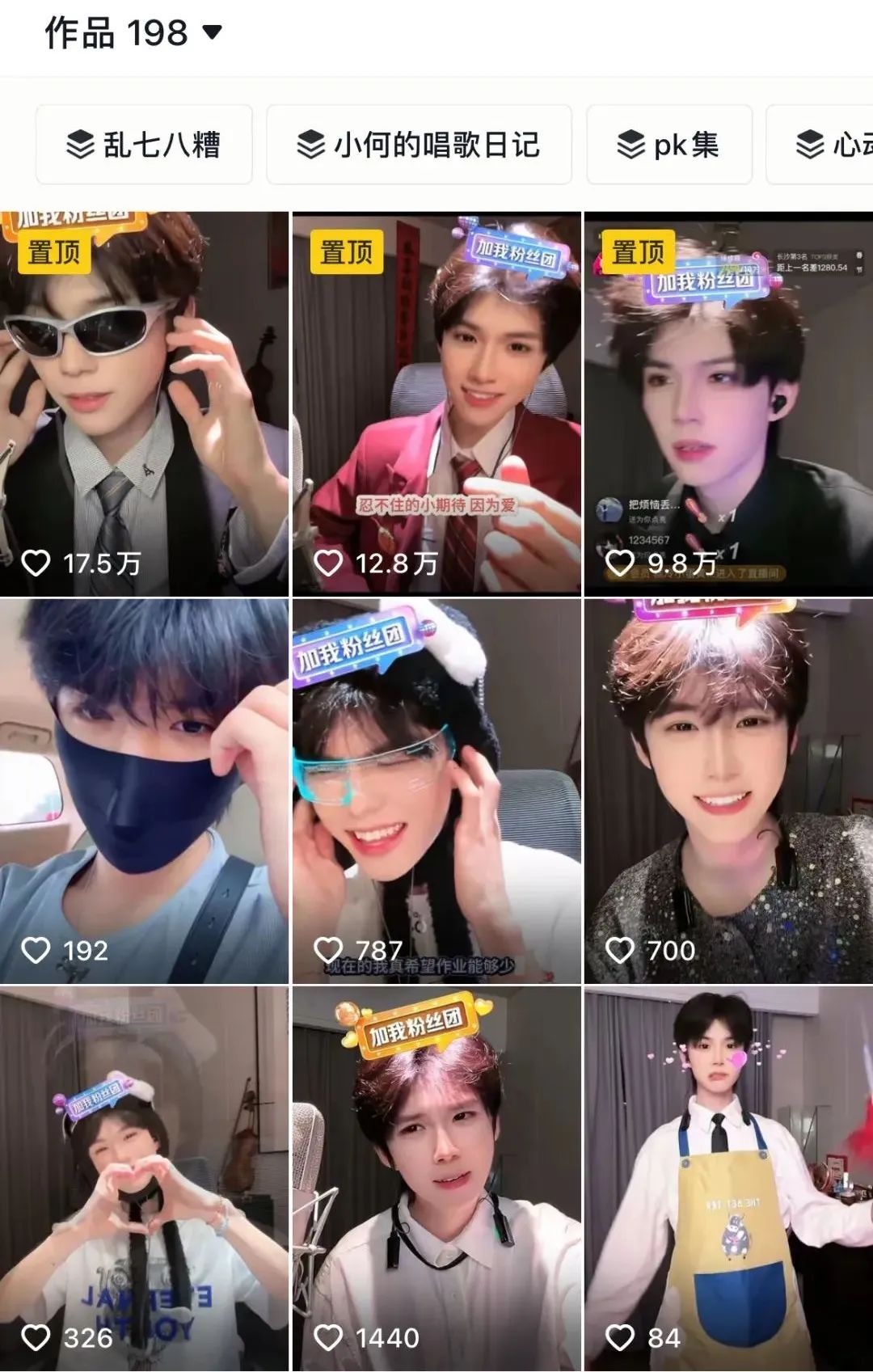Select the pk集 collection chip
This screenshot has height=1372, width=873.
click(668, 145)
